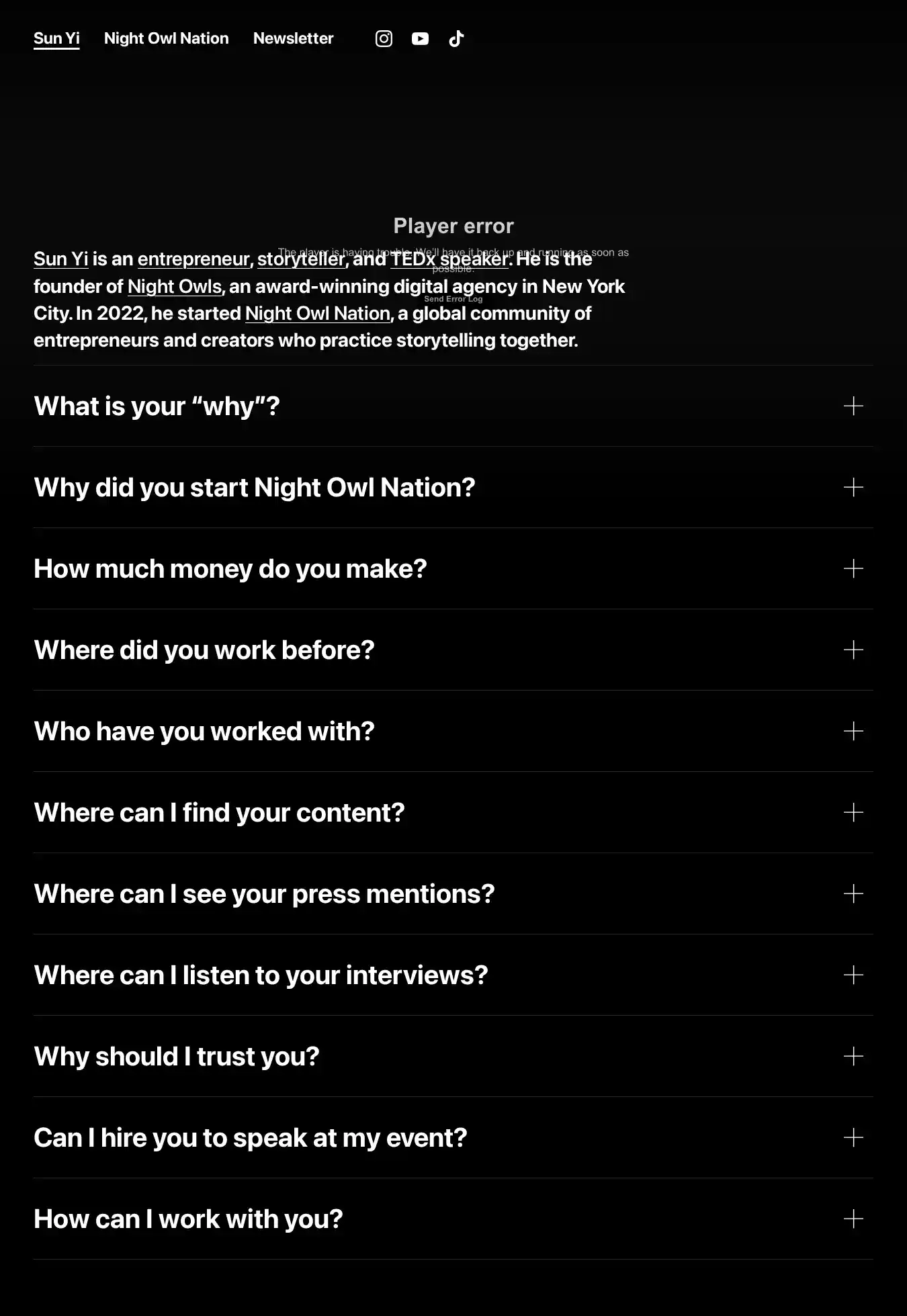Viewport: 907px width, 1316px height.
Task: Open the YouTube channel icon
Action: point(420,39)
